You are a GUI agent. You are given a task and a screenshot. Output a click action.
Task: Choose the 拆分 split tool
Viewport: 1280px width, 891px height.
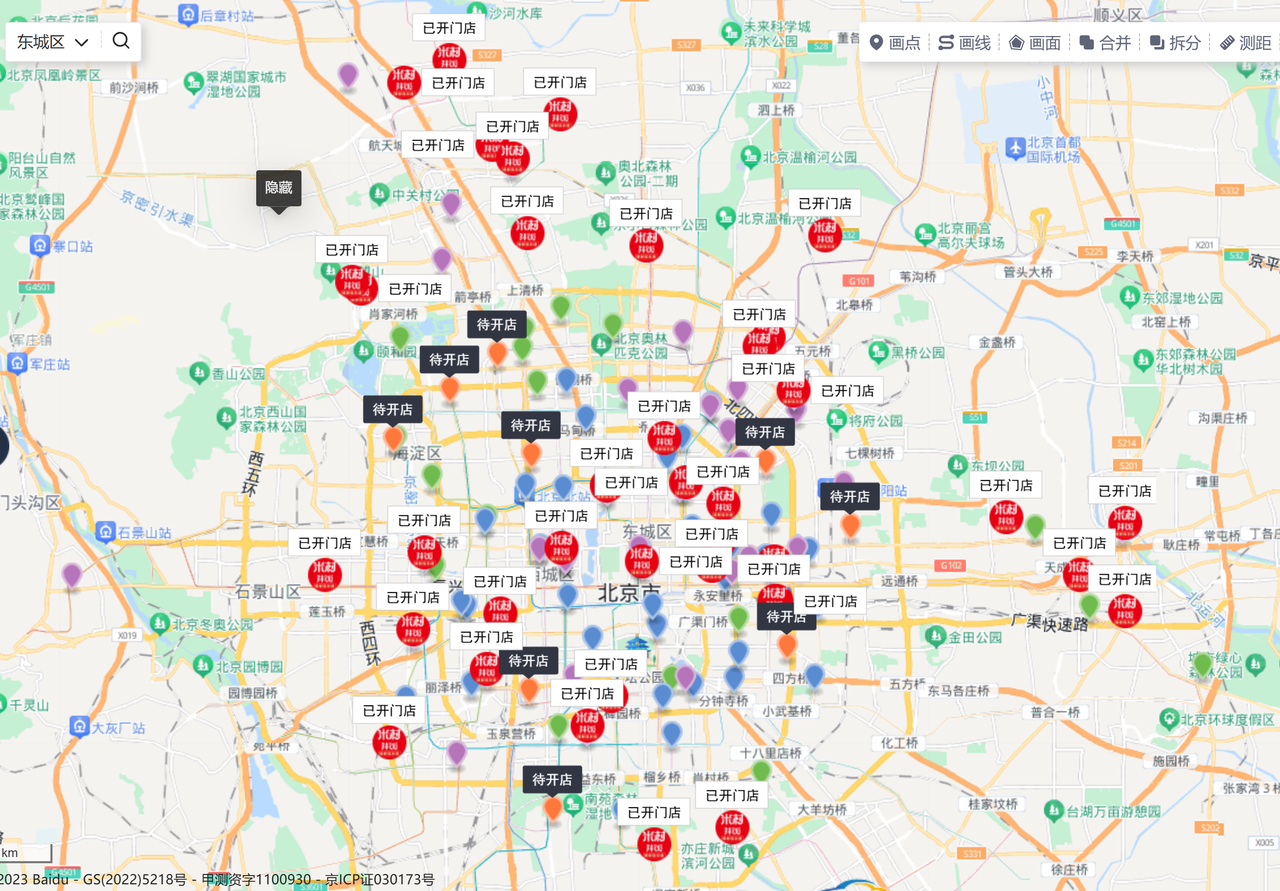(1174, 42)
